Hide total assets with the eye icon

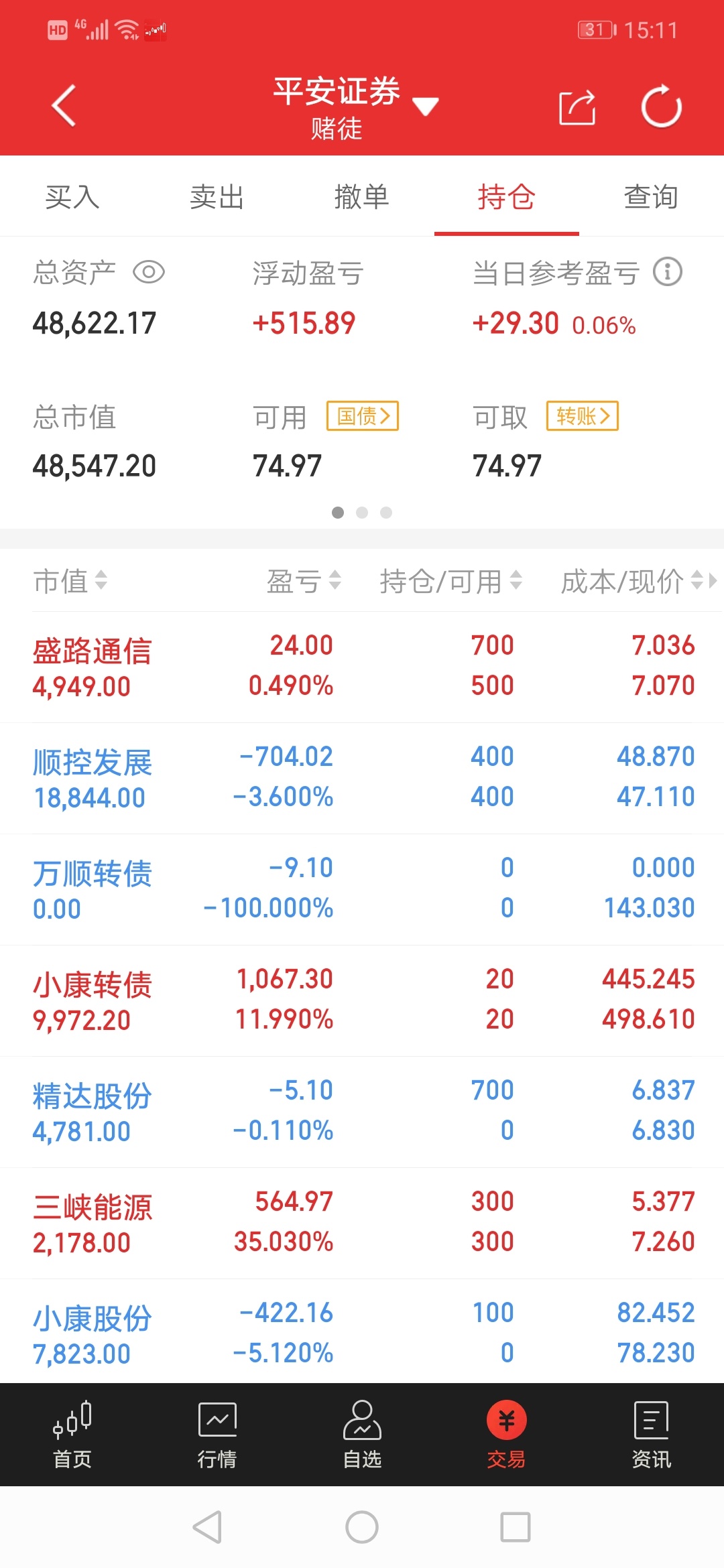pyautogui.click(x=149, y=272)
